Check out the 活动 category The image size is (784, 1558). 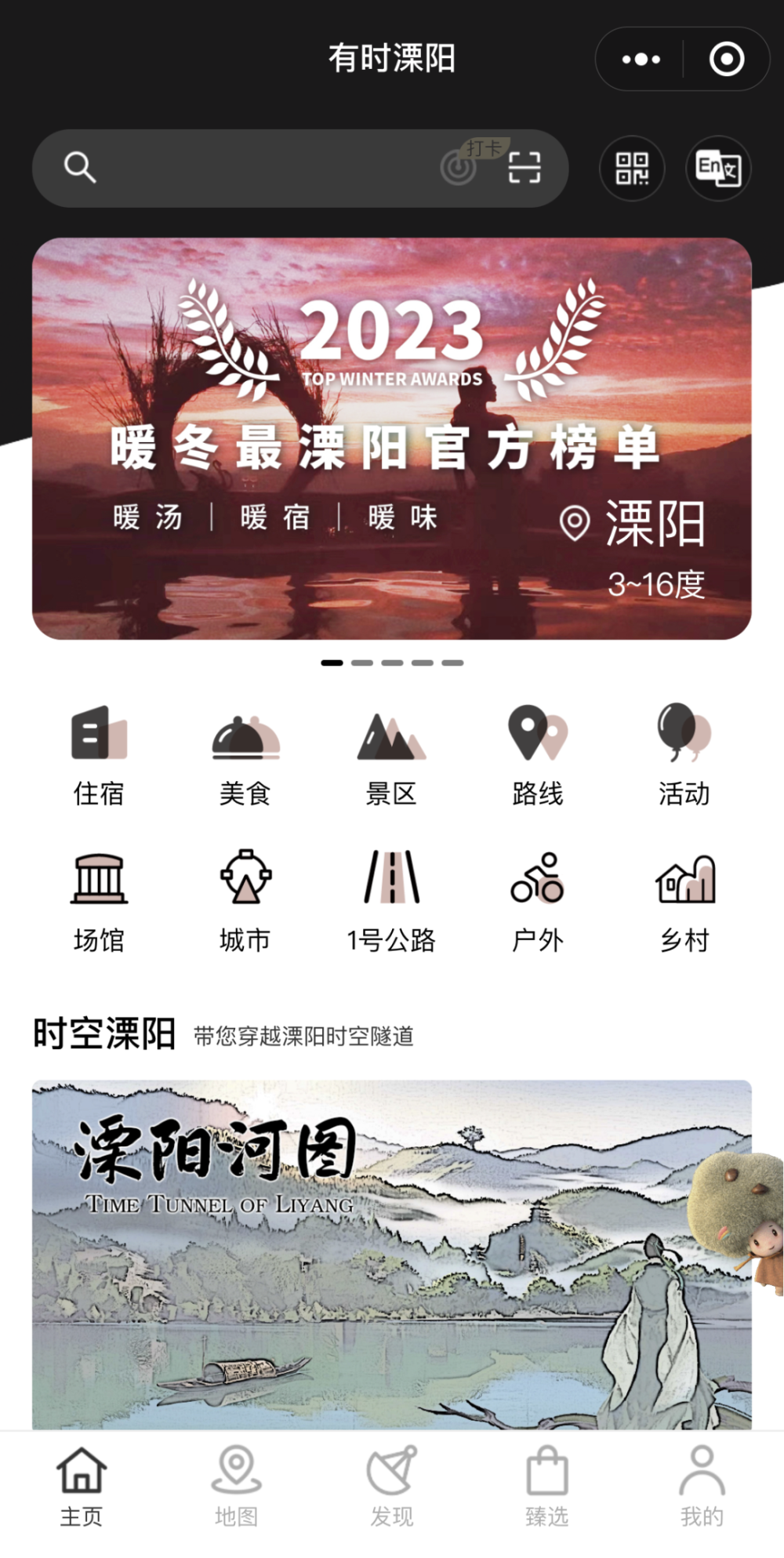point(684,756)
